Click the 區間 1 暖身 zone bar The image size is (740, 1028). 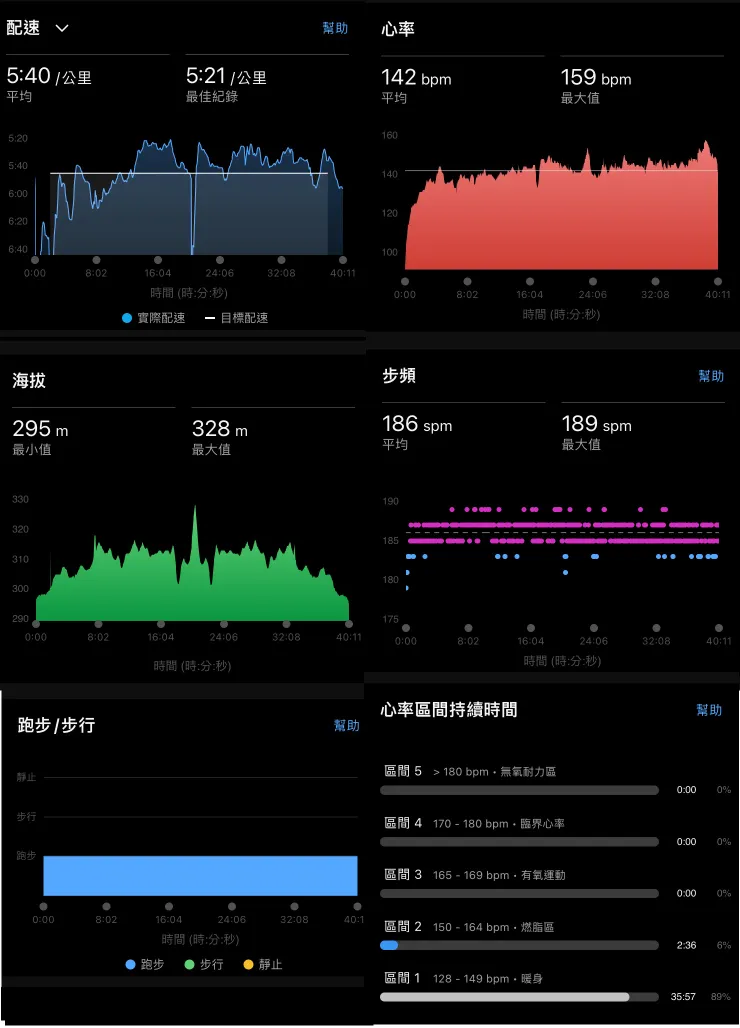click(520, 996)
